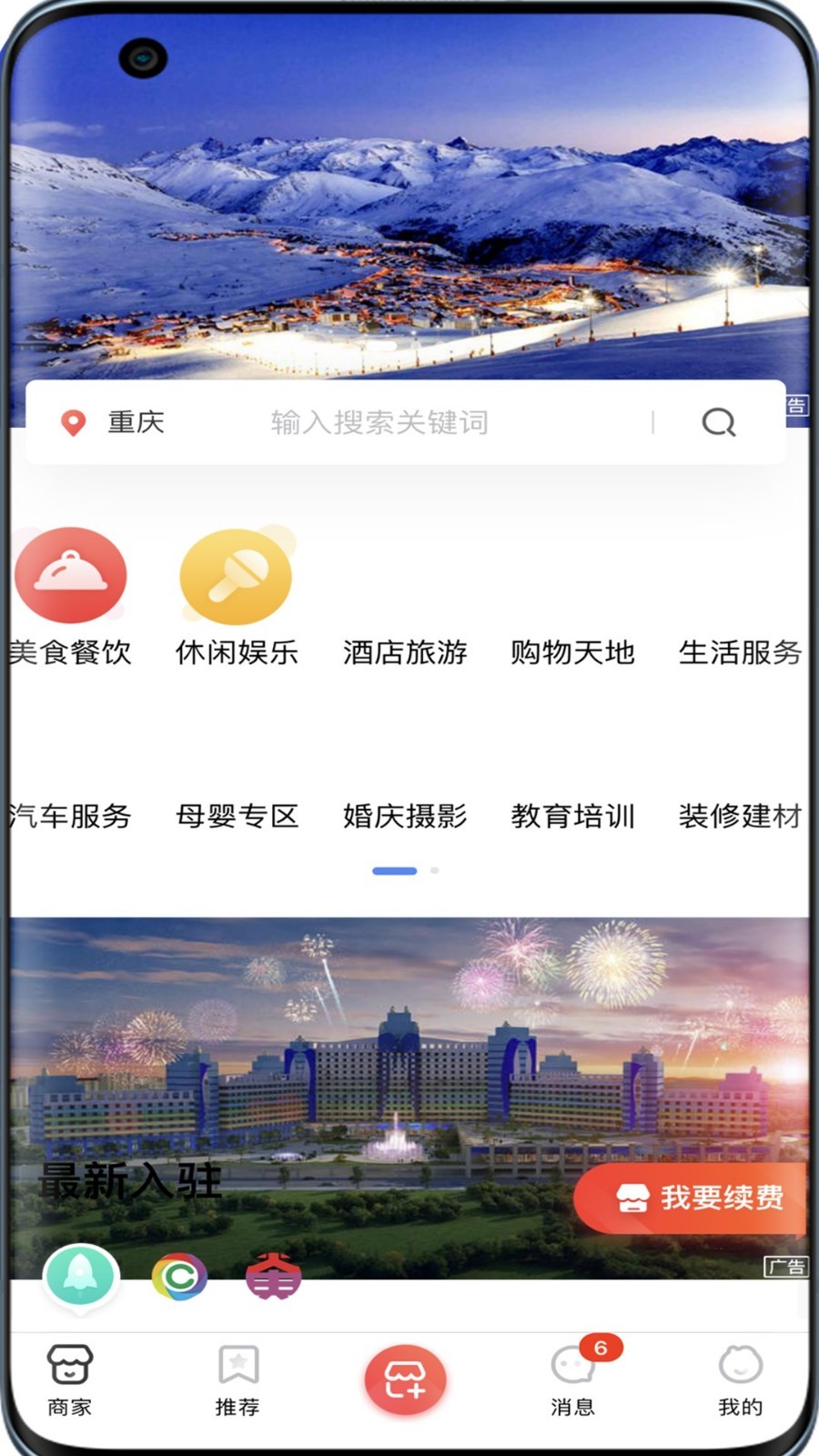The width and height of the screenshot is (819, 1456).
Task: Tap the blue page indicator bar
Action: (x=393, y=871)
